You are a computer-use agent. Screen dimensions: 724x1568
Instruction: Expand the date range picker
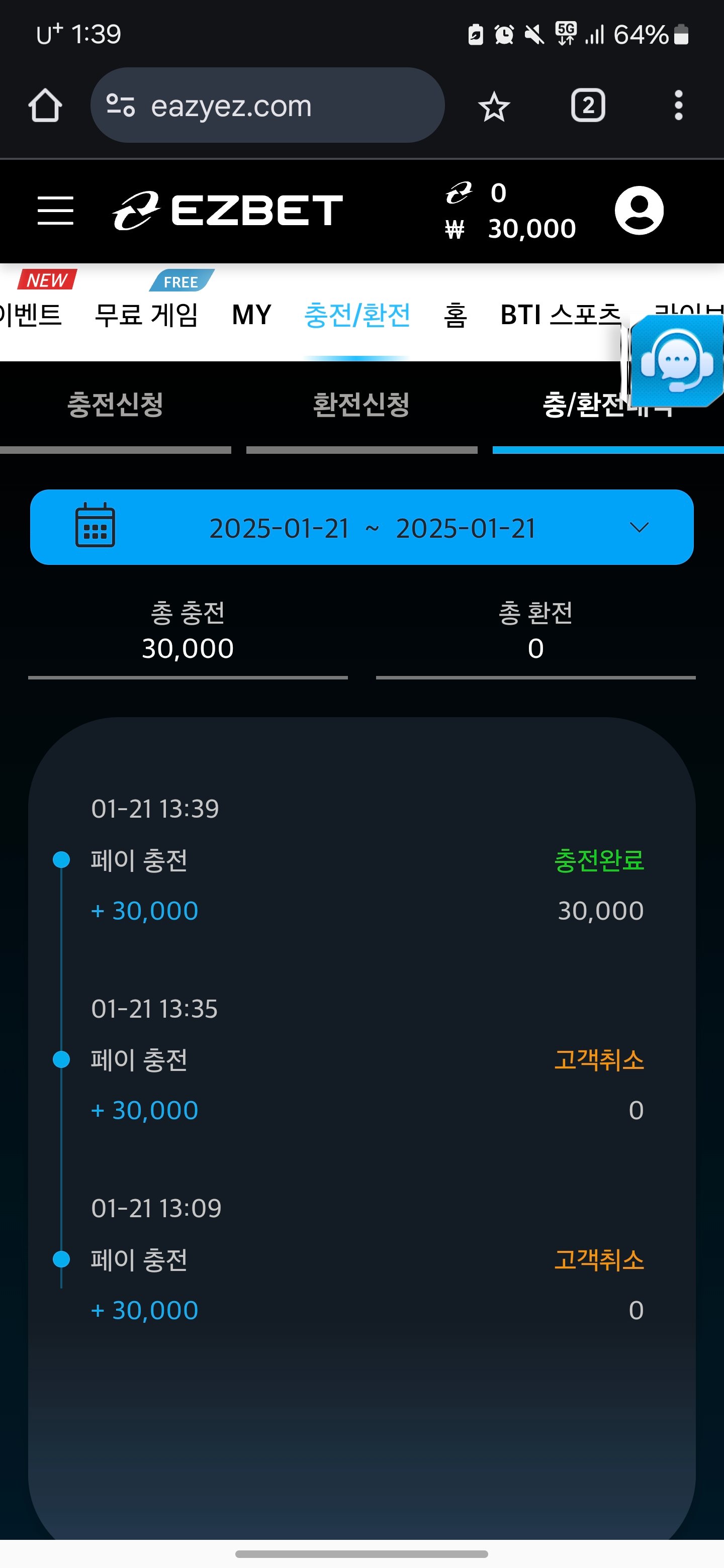click(x=361, y=528)
